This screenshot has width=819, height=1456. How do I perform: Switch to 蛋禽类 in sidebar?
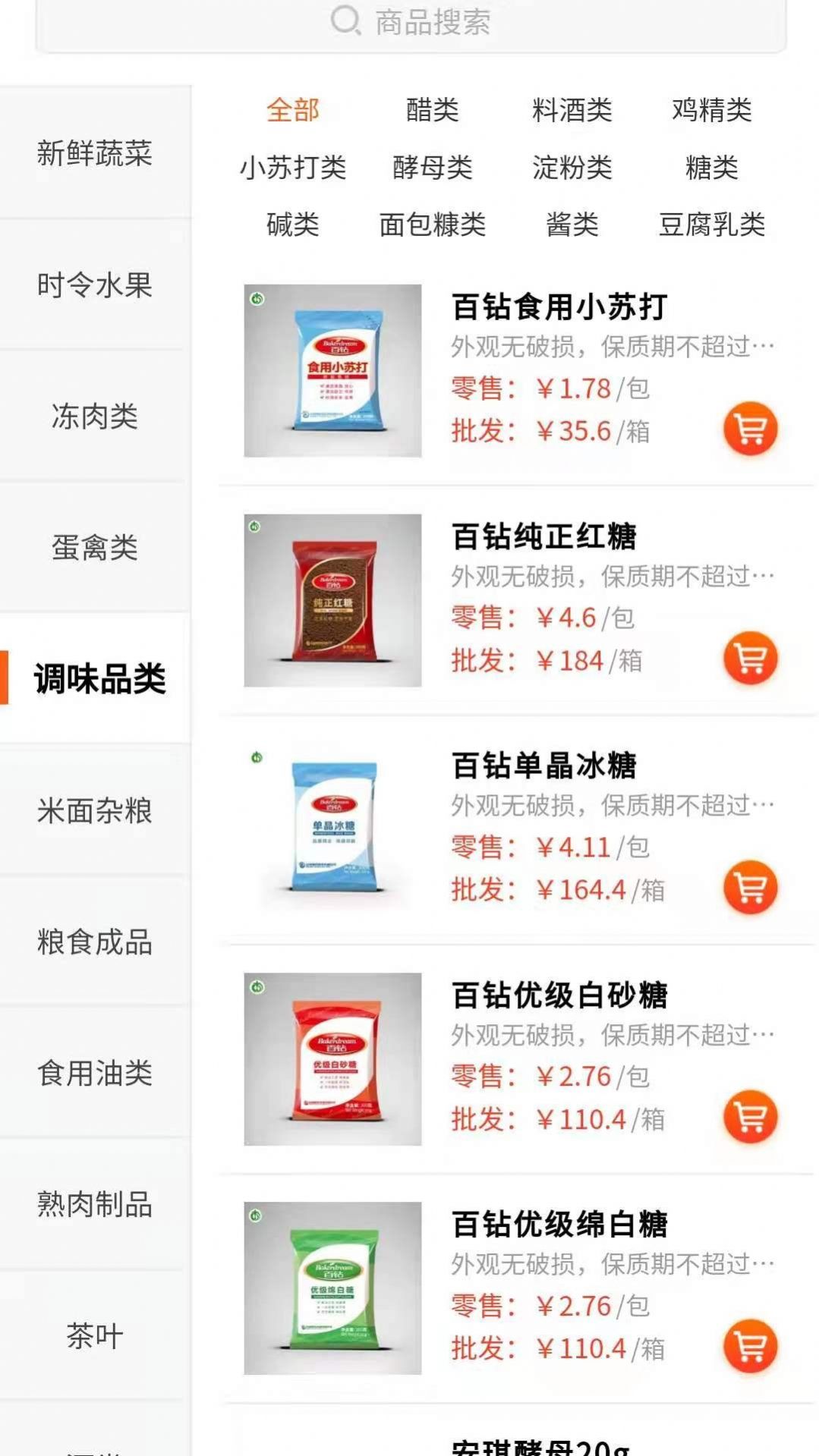[x=95, y=548]
